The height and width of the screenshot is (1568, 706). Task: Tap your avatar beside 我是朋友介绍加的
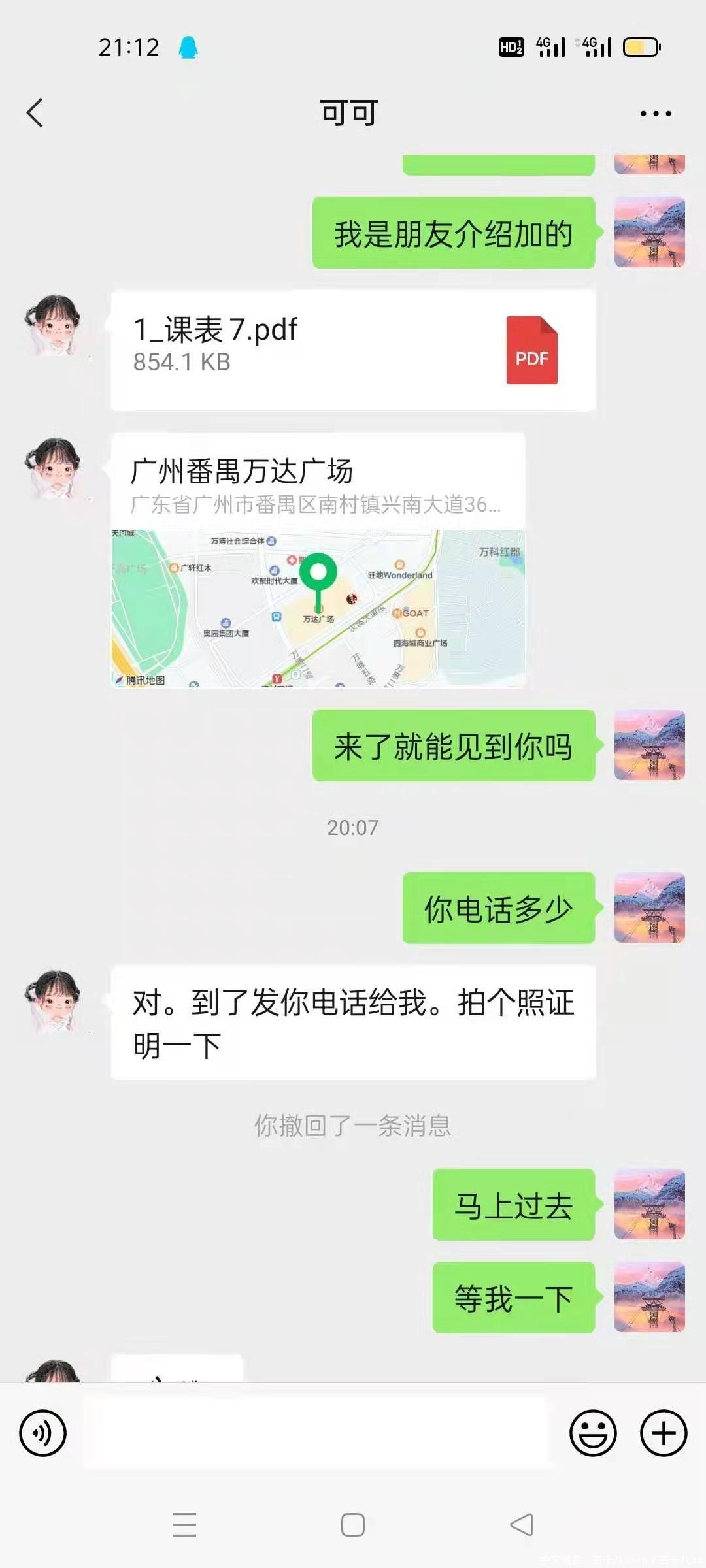point(649,233)
